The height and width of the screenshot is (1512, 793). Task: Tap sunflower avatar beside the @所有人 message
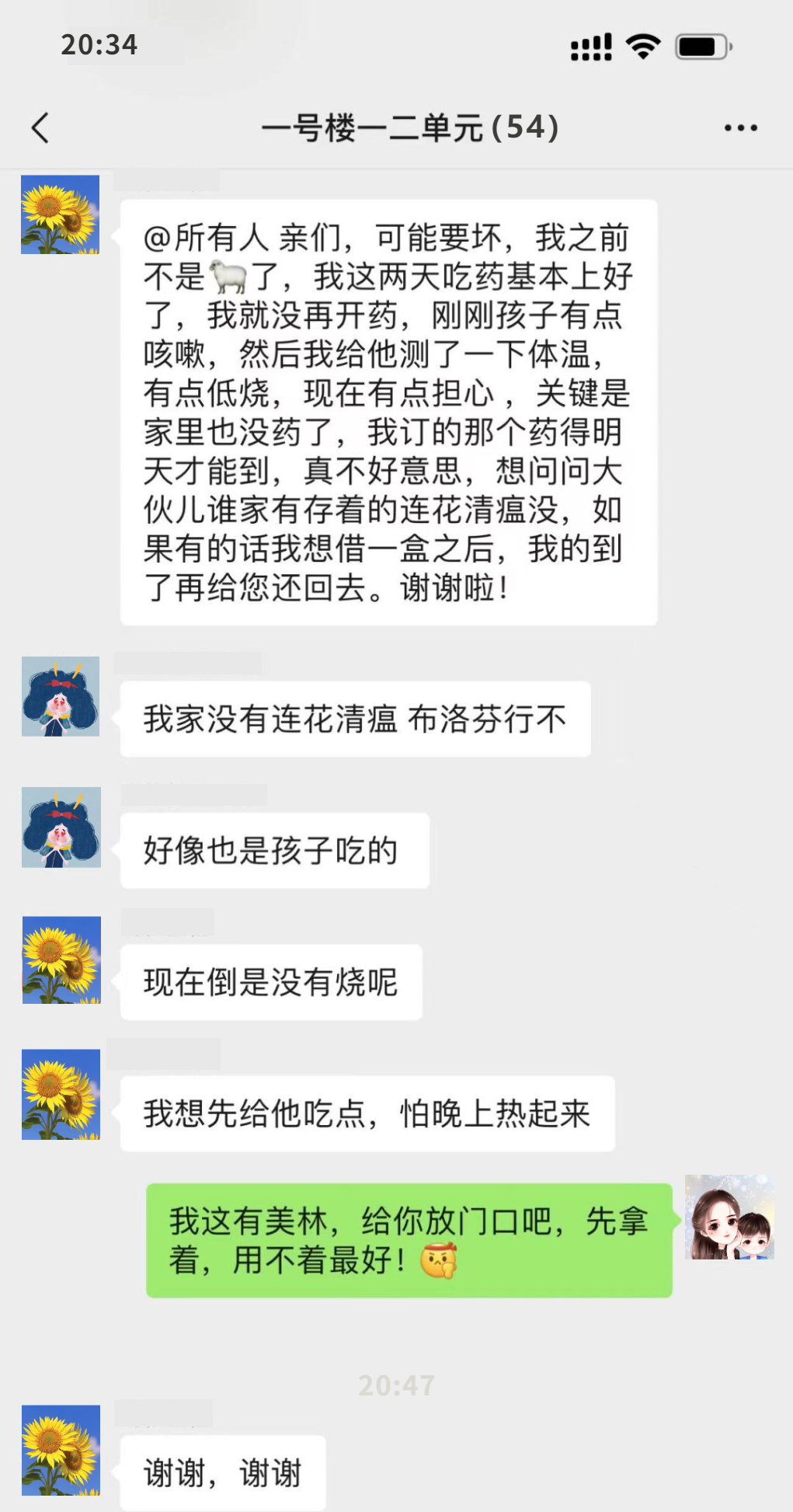point(61,214)
